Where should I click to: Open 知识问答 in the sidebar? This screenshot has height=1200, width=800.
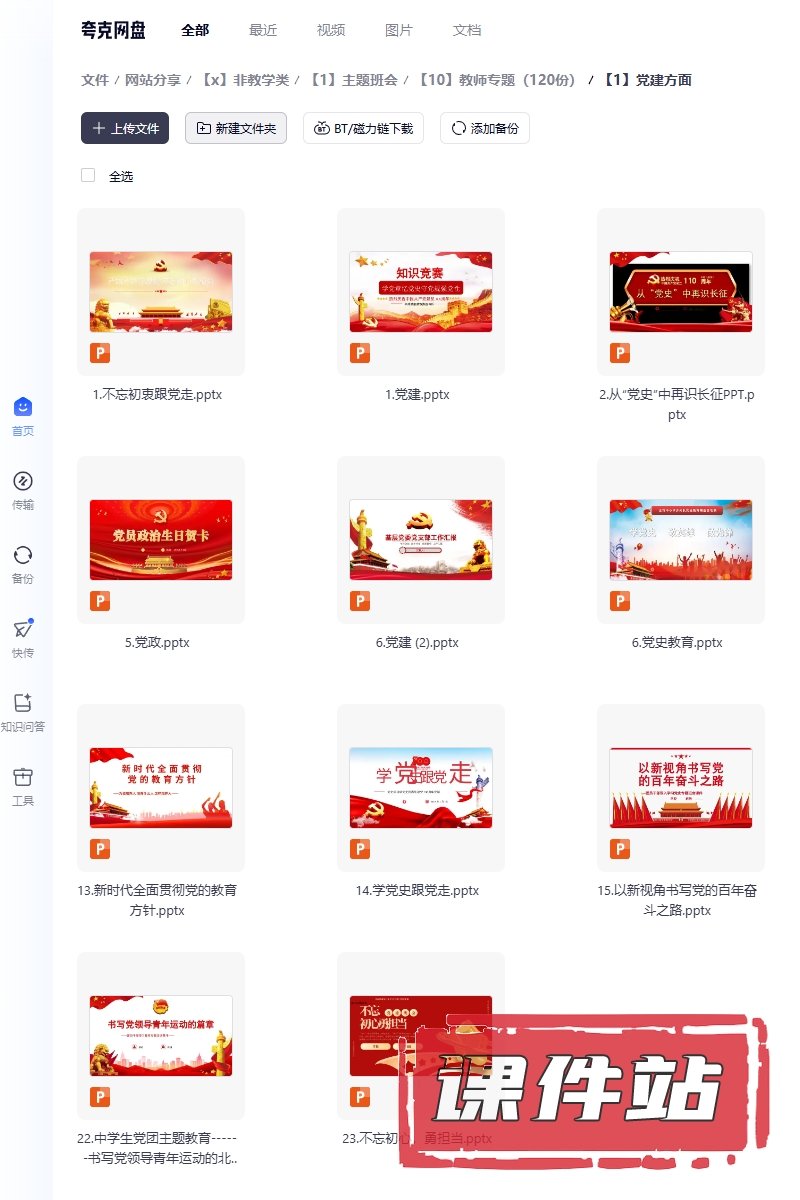coord(23,712)
